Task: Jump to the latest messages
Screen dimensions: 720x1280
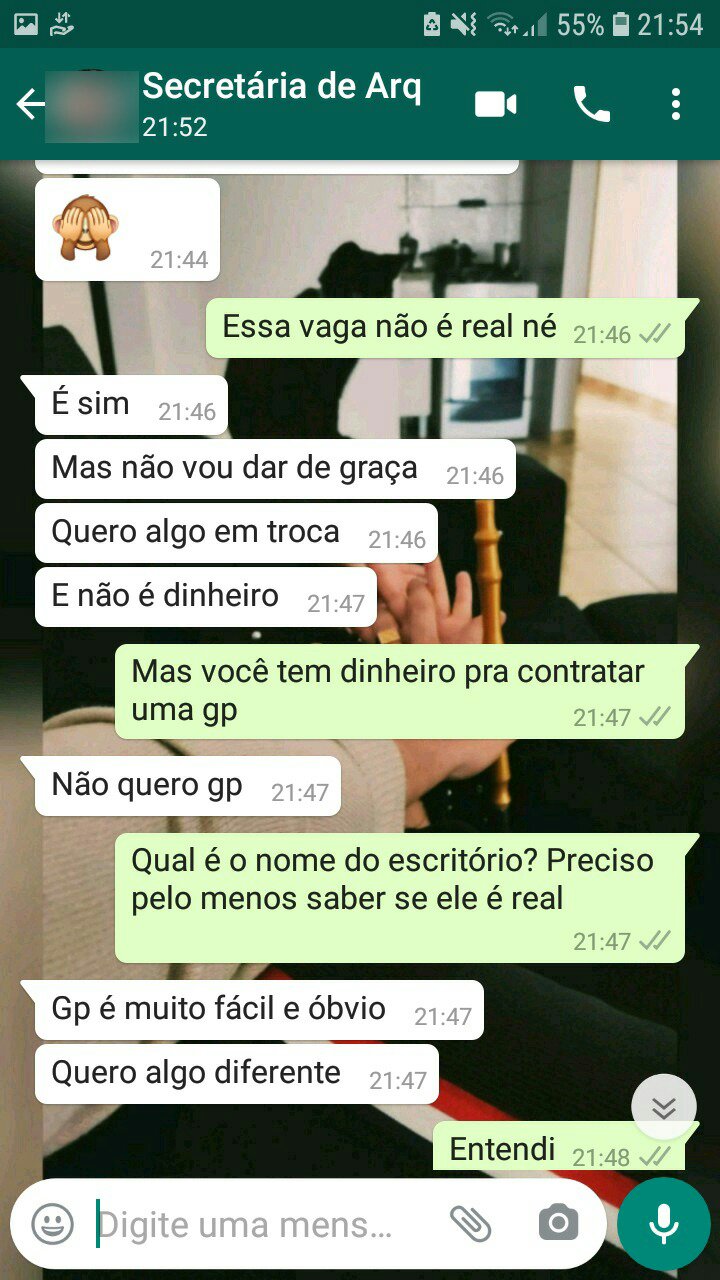Action: point(664,1106)
